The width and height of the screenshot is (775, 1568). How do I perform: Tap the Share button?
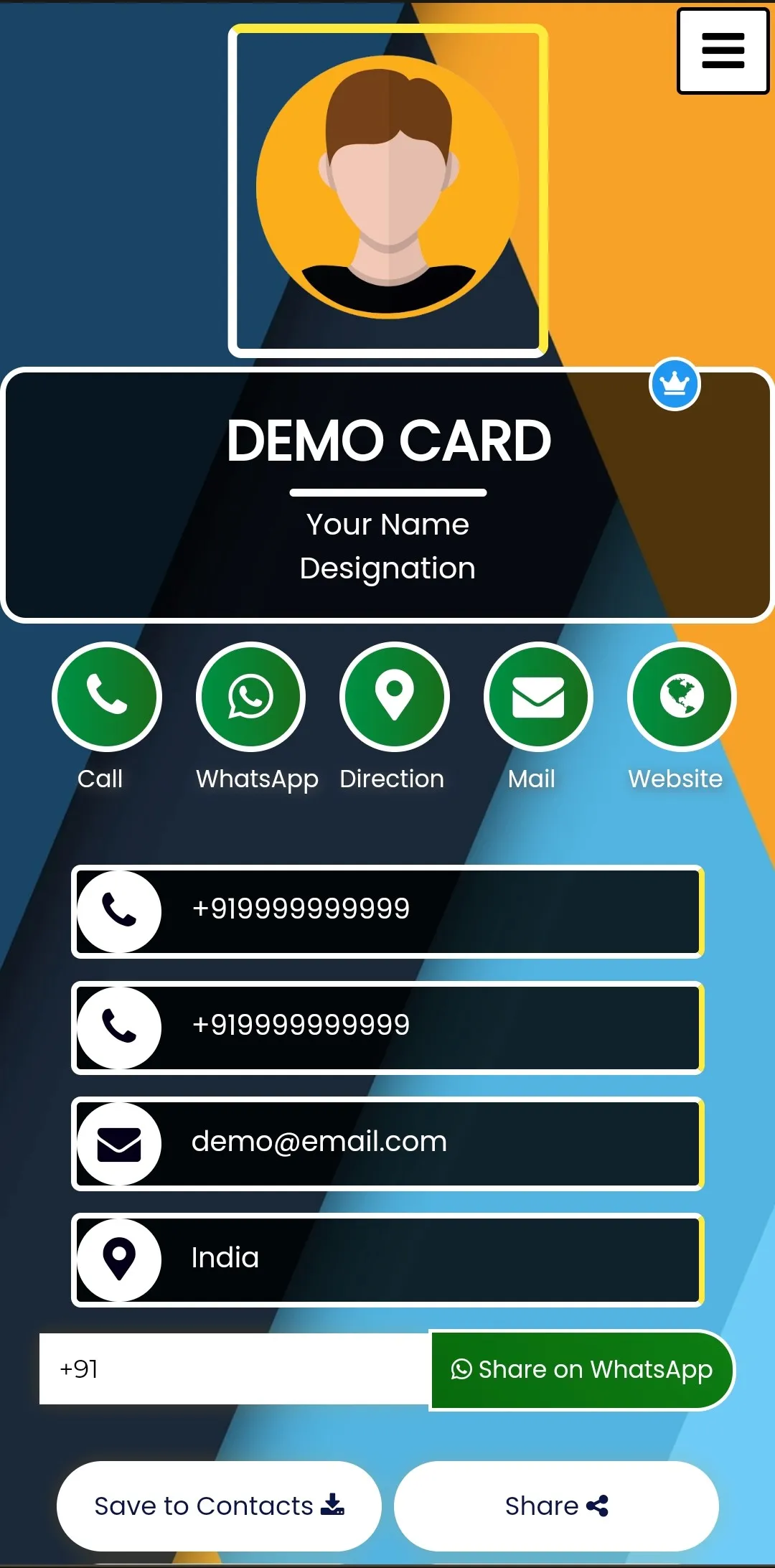click(x=556, y=1506)
